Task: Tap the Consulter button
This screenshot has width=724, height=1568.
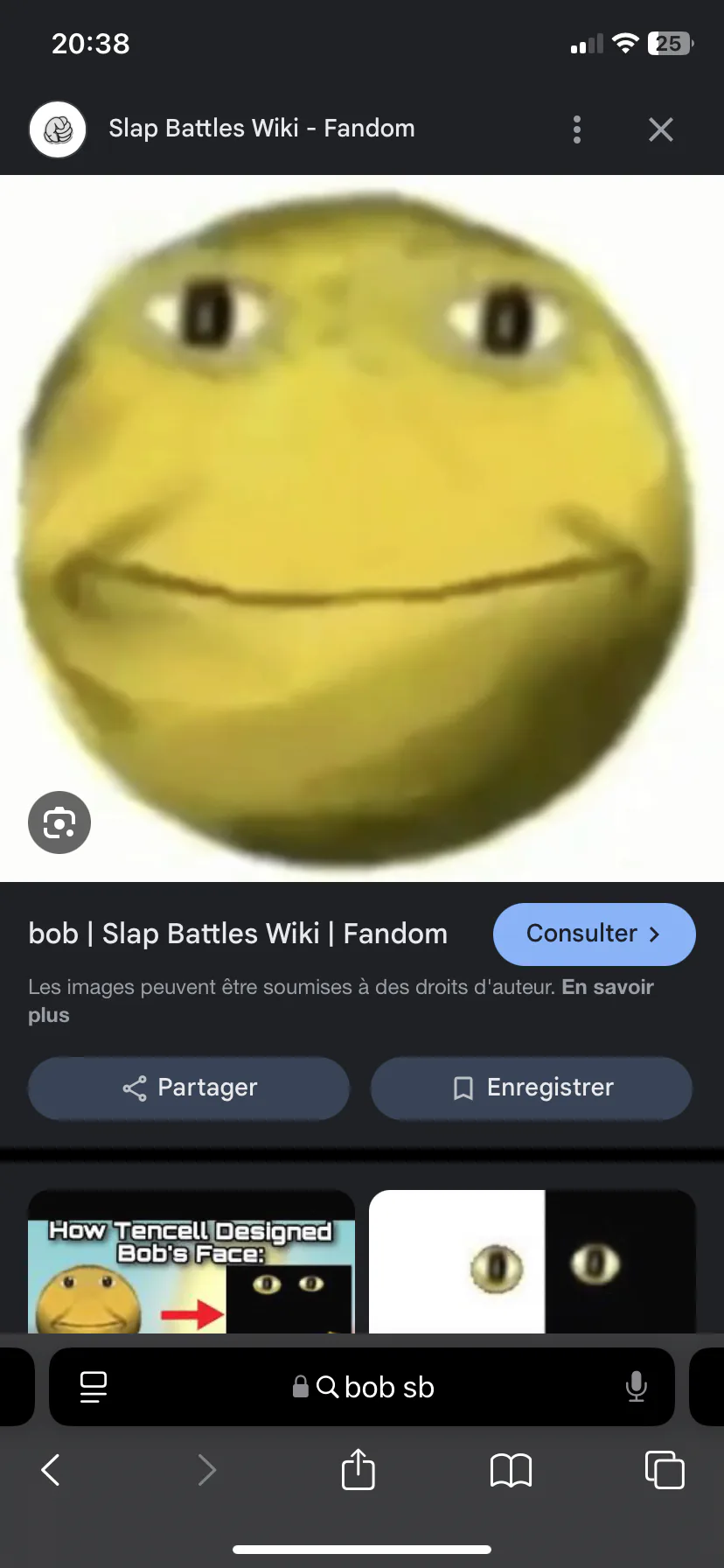Action: click(594, 934)
